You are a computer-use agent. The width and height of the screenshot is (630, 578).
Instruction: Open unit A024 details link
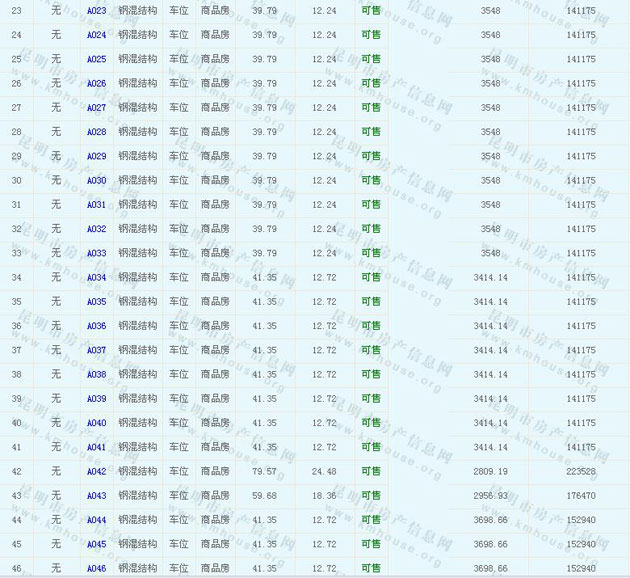tap(96, 35)
